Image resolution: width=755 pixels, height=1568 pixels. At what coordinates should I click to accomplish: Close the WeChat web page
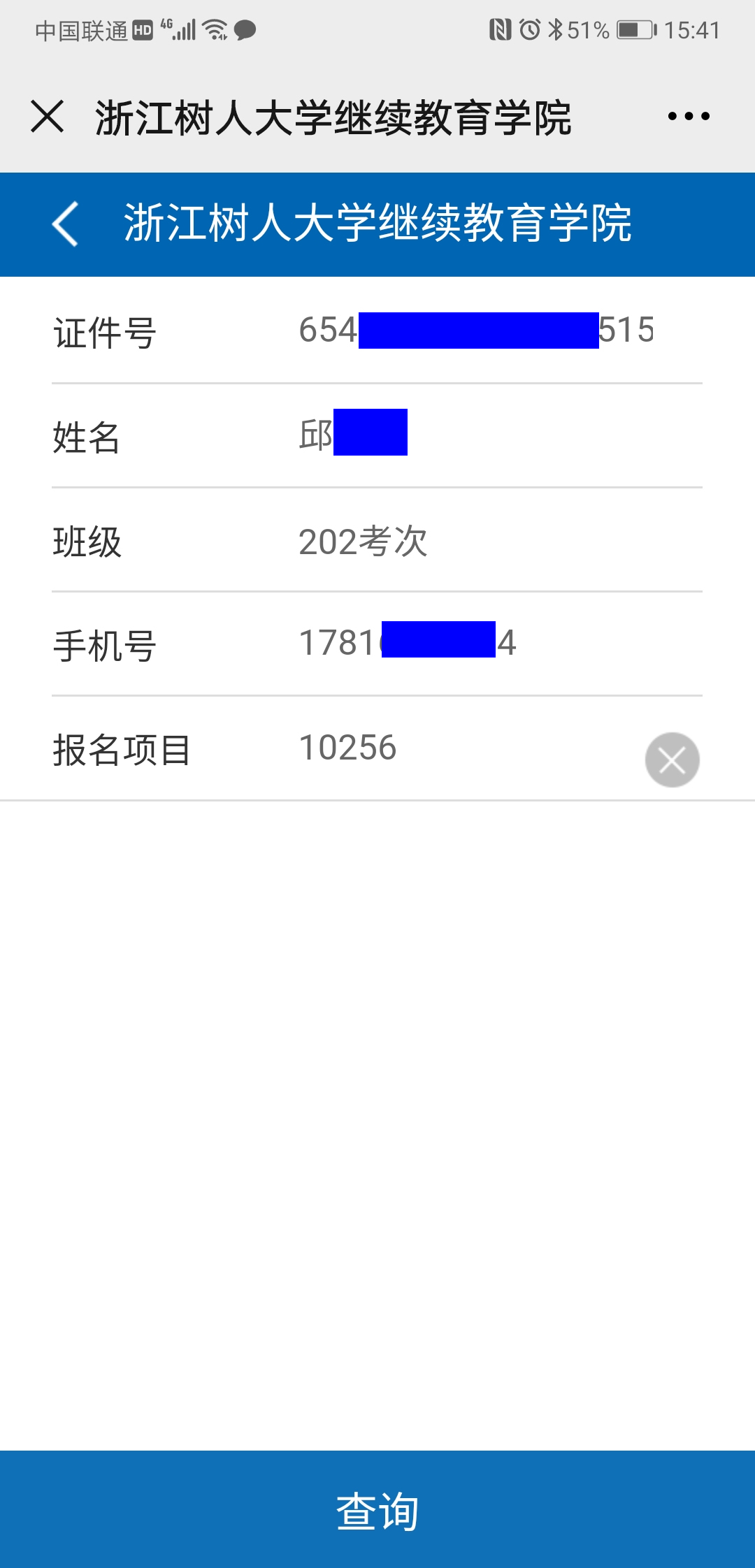[48, 116]
